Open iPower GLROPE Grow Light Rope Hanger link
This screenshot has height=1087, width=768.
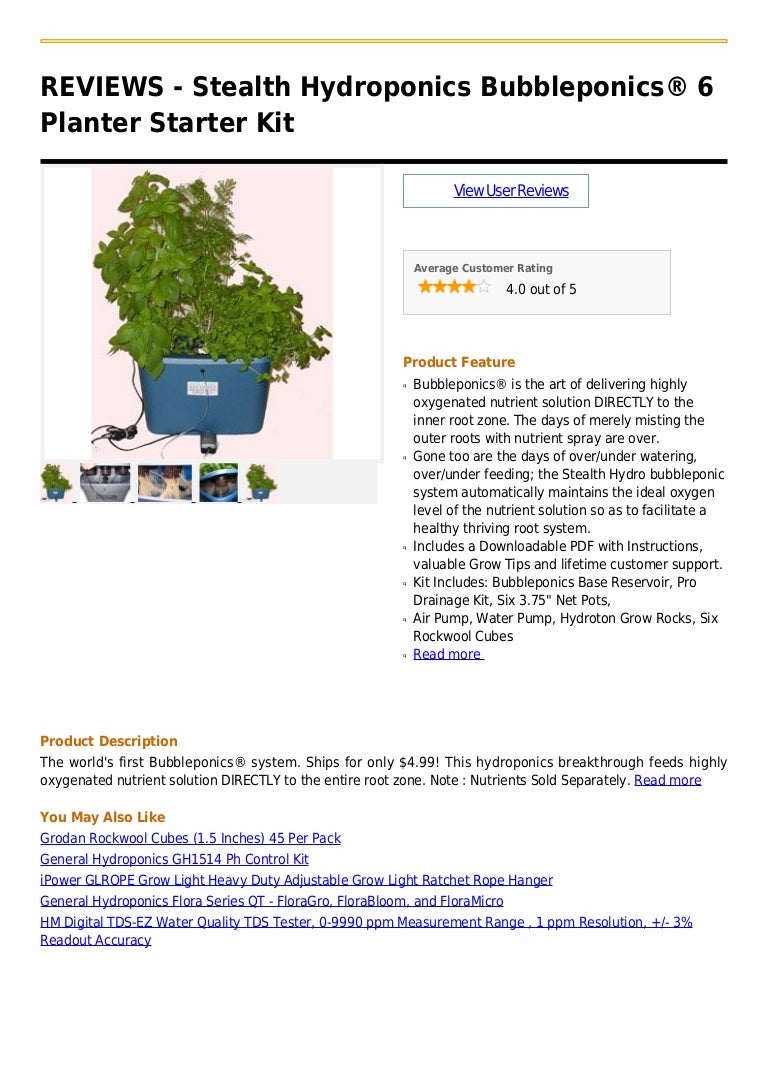pos(296,880)
